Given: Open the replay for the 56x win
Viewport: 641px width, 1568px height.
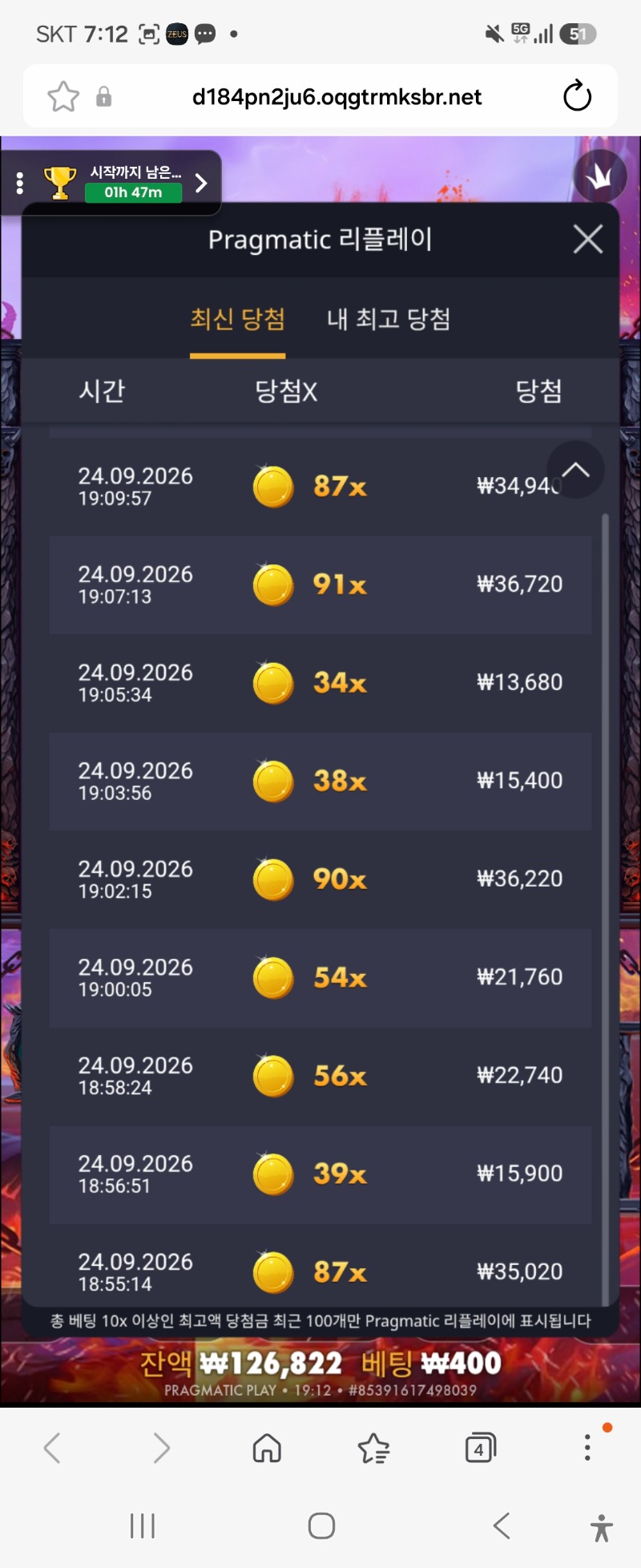Looking at the screenshot, I should click(x=320, y=1076).
